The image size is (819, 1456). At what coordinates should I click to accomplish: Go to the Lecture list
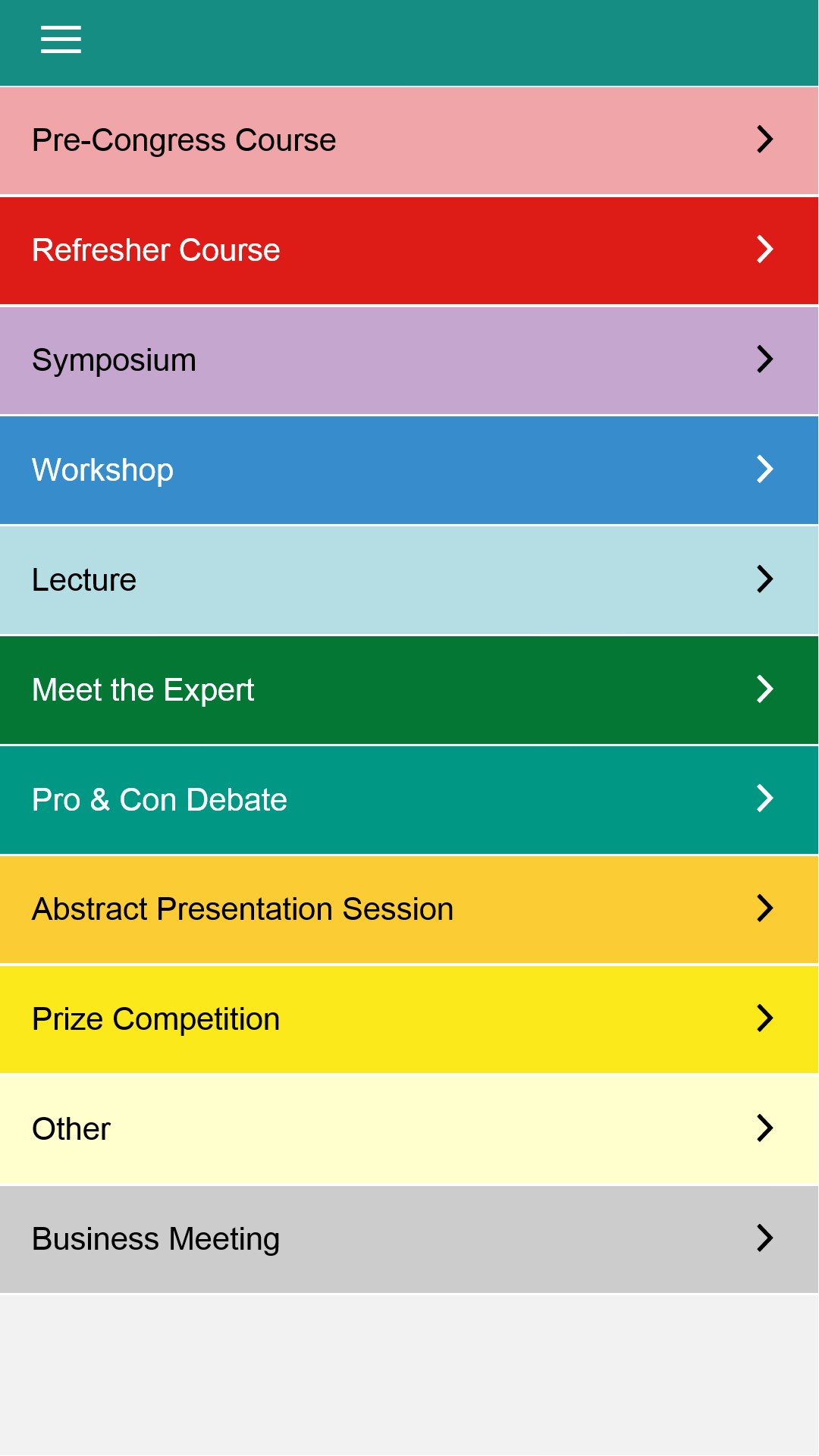click(x=409, y=580)
